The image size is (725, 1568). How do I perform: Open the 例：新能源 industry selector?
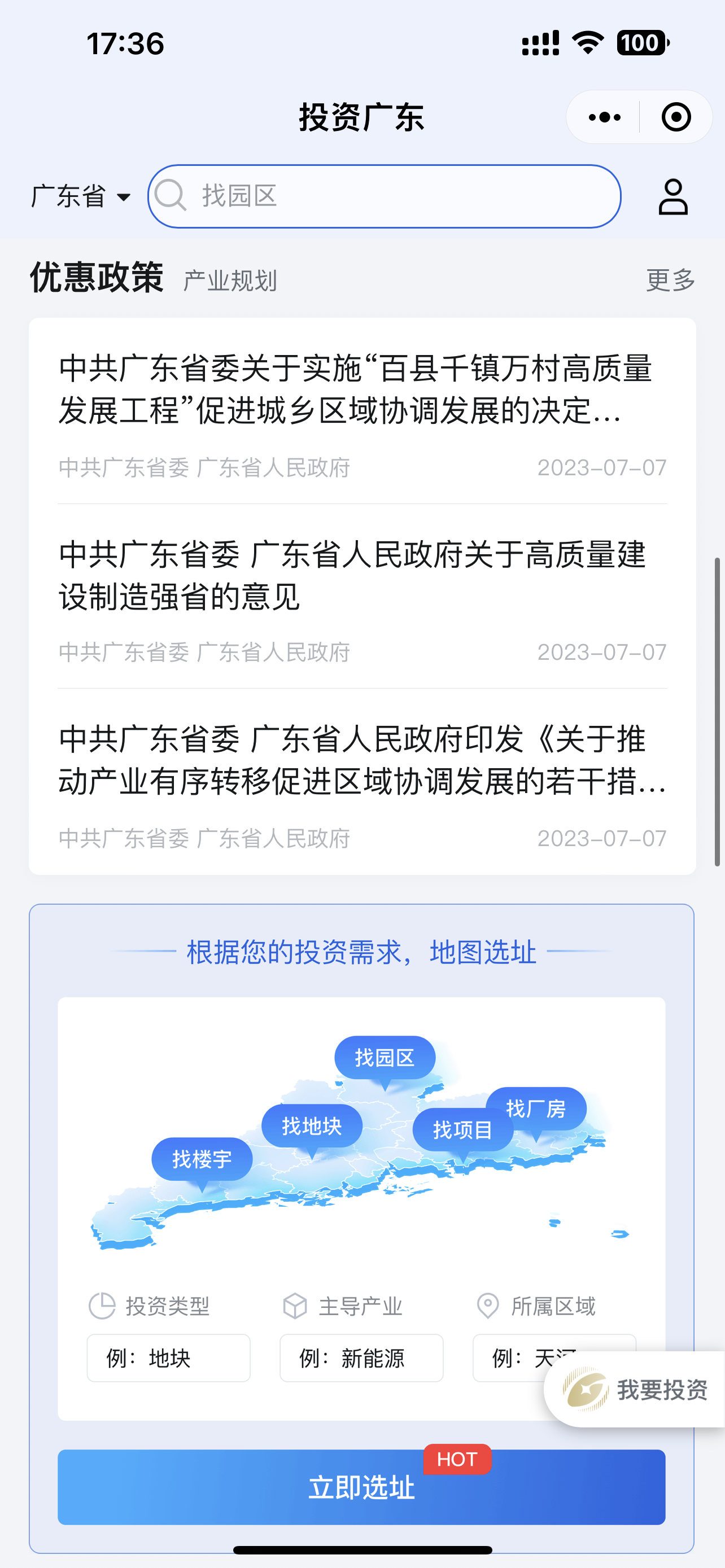point(361,1358)
